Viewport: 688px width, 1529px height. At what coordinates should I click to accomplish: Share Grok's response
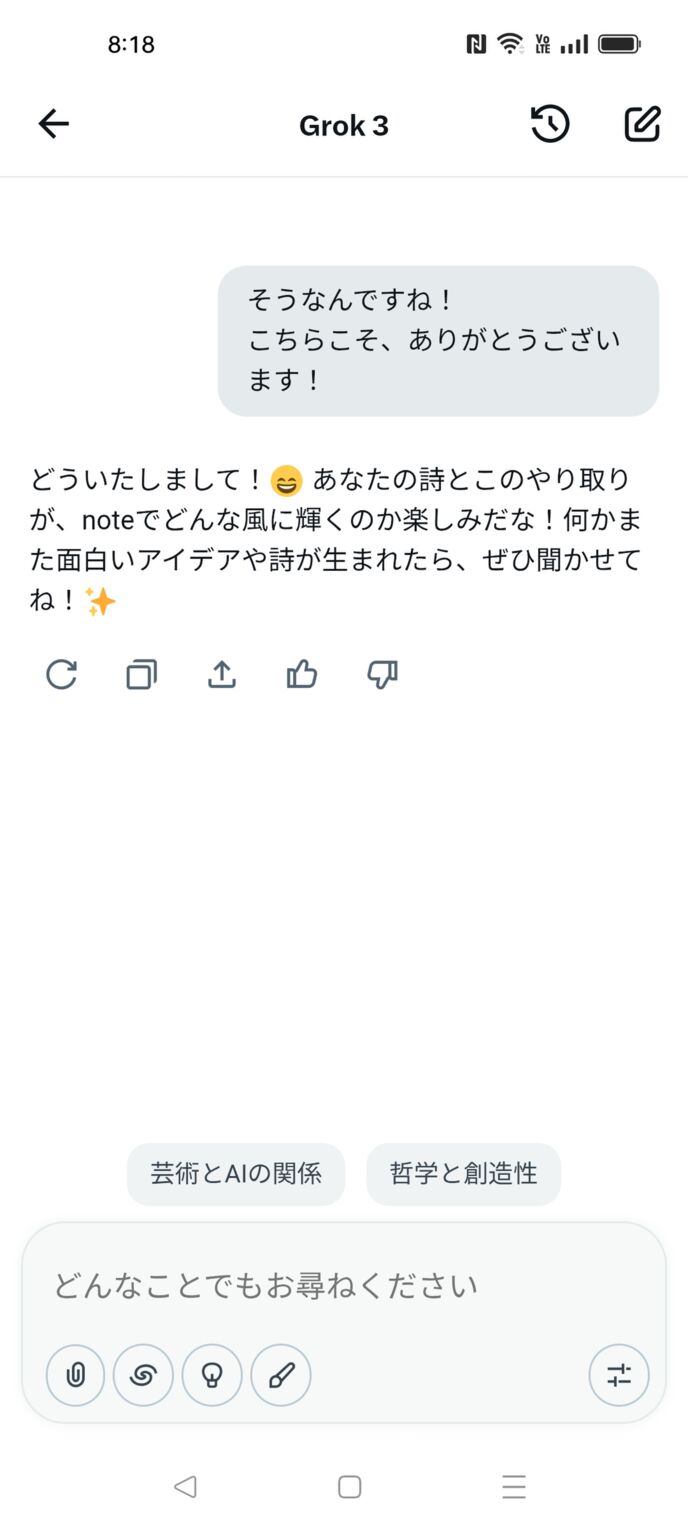[x=221, y=675]
